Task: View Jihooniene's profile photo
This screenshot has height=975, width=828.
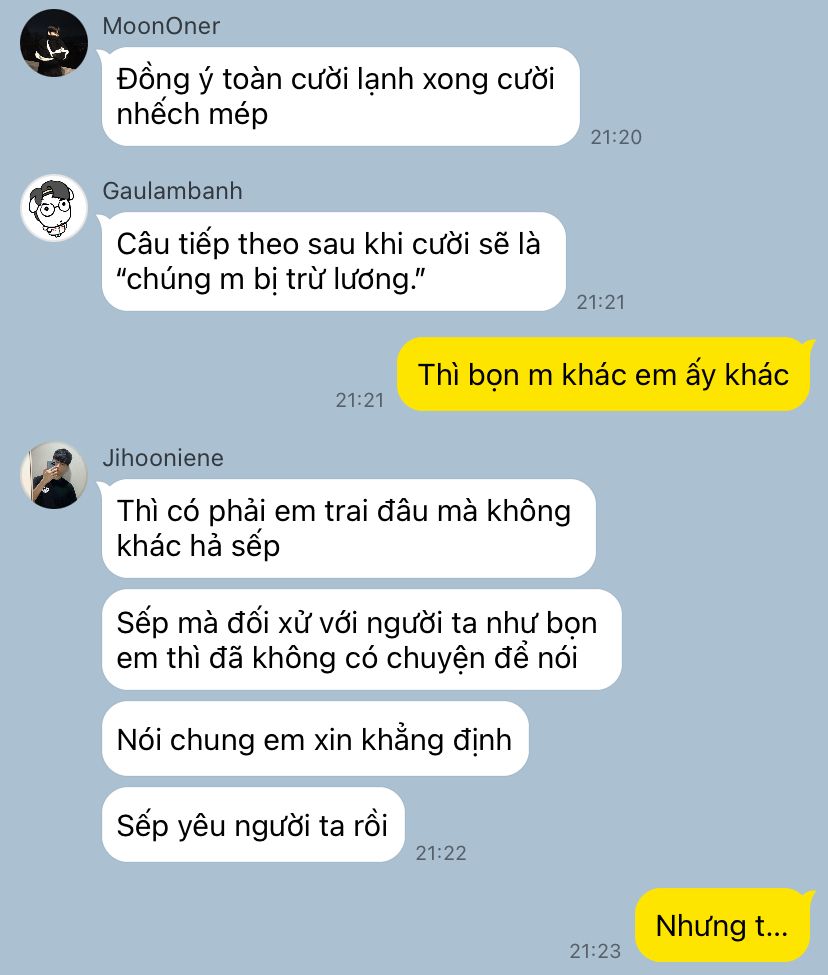Action: pyautogui.click(x=54, y=475)
